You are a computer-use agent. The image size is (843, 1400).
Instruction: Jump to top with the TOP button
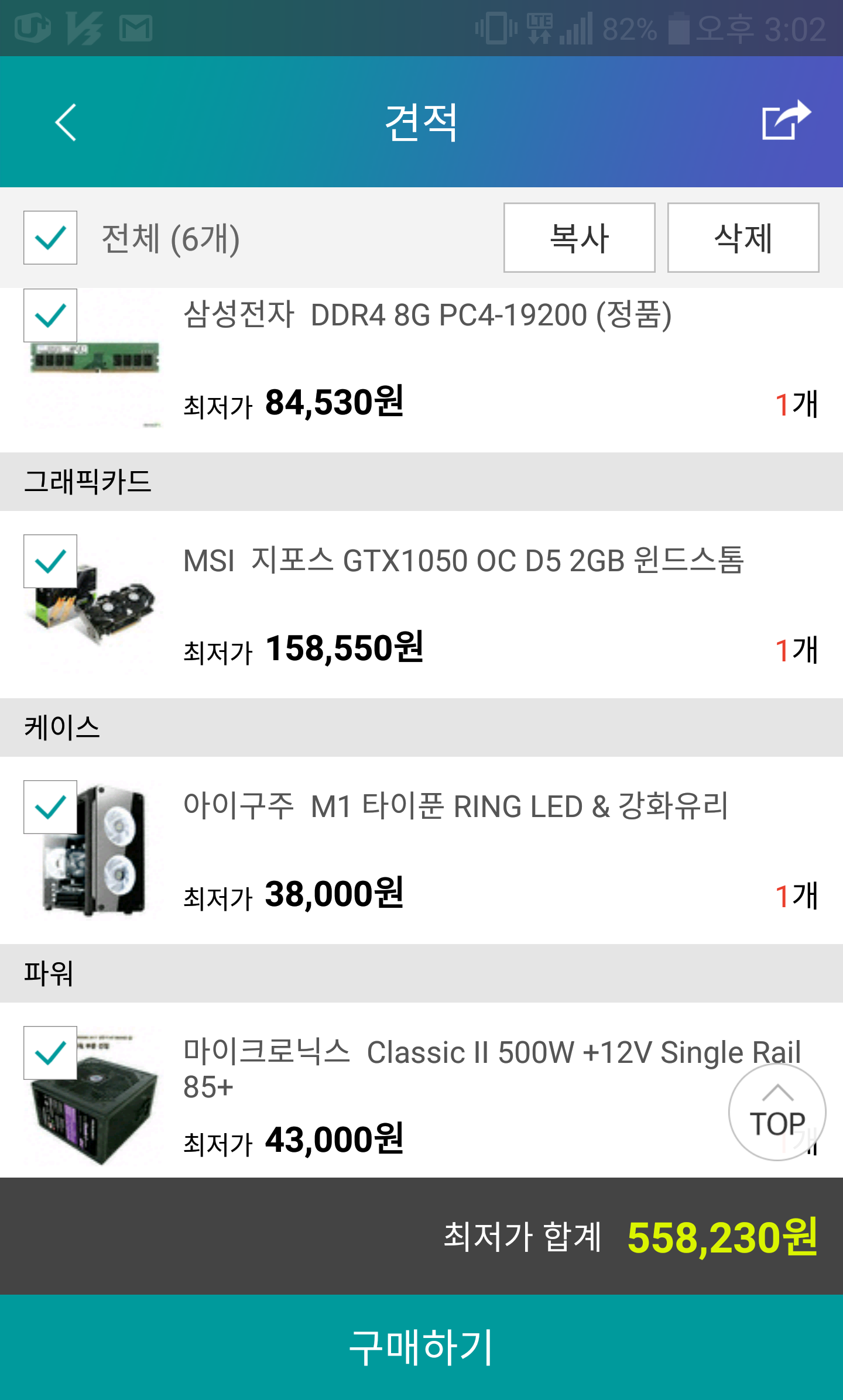pos(777,1112)
